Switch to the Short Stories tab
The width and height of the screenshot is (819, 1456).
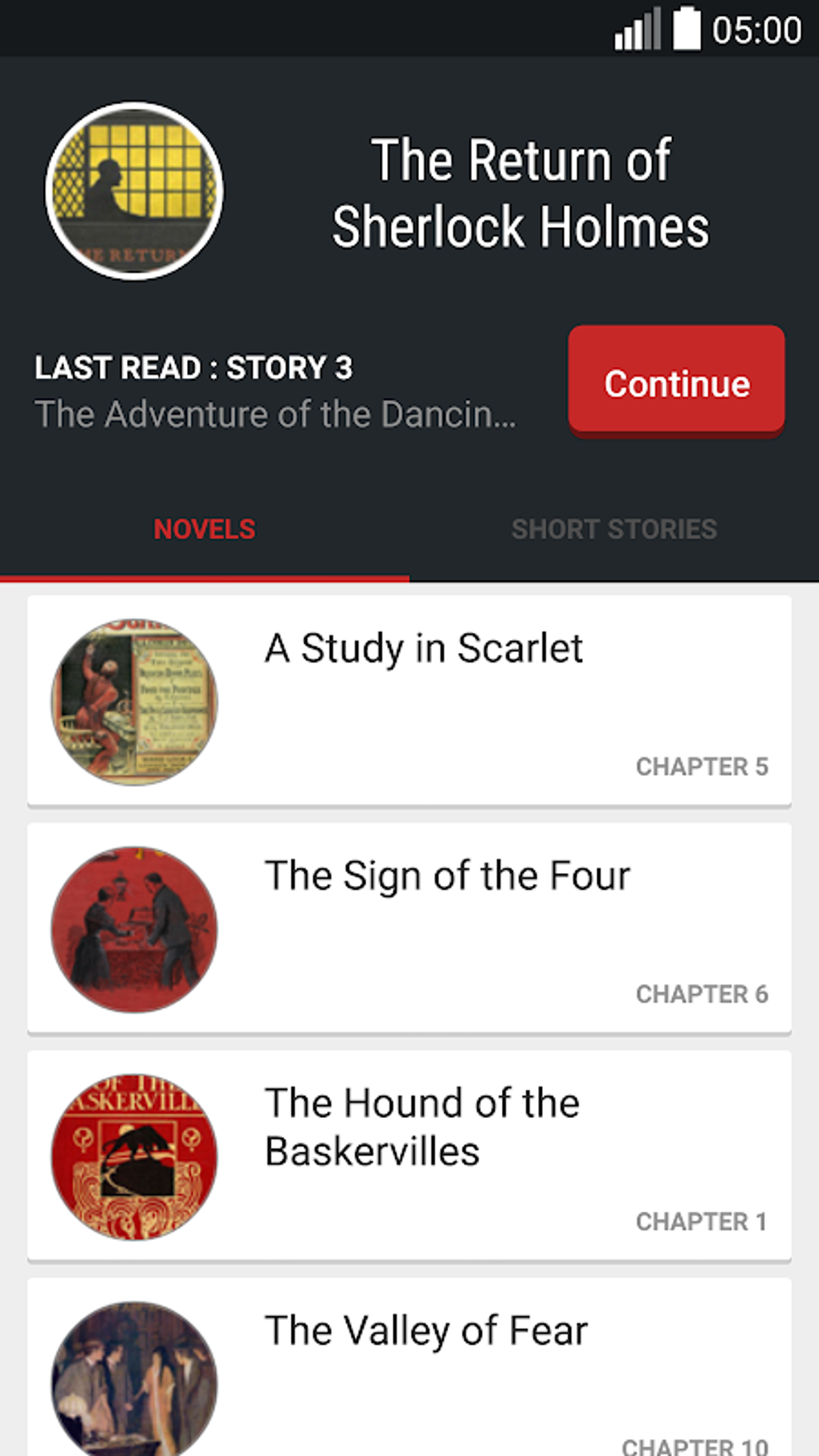pos(614,529)
